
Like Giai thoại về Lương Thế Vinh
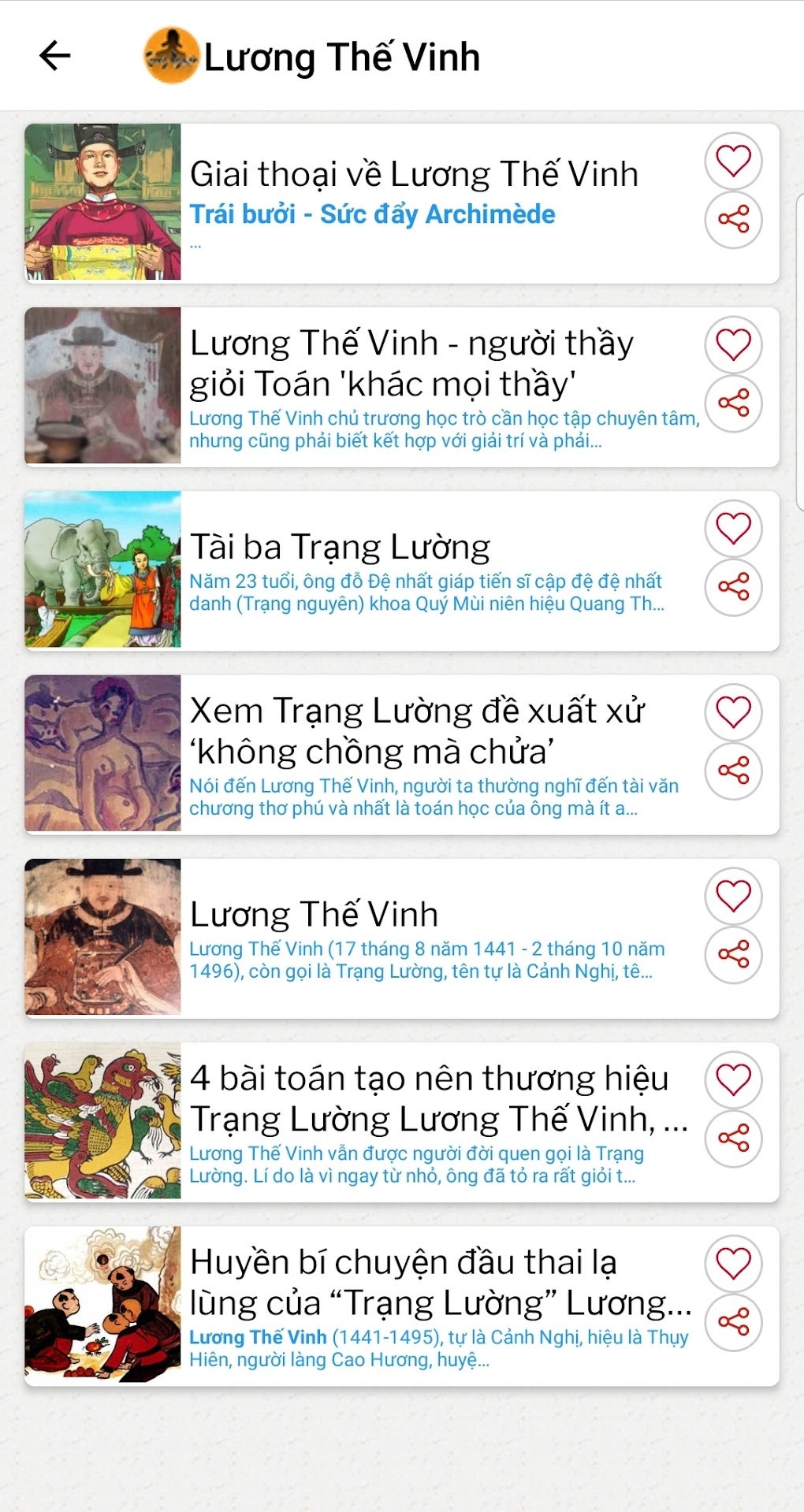pos(733,161)
